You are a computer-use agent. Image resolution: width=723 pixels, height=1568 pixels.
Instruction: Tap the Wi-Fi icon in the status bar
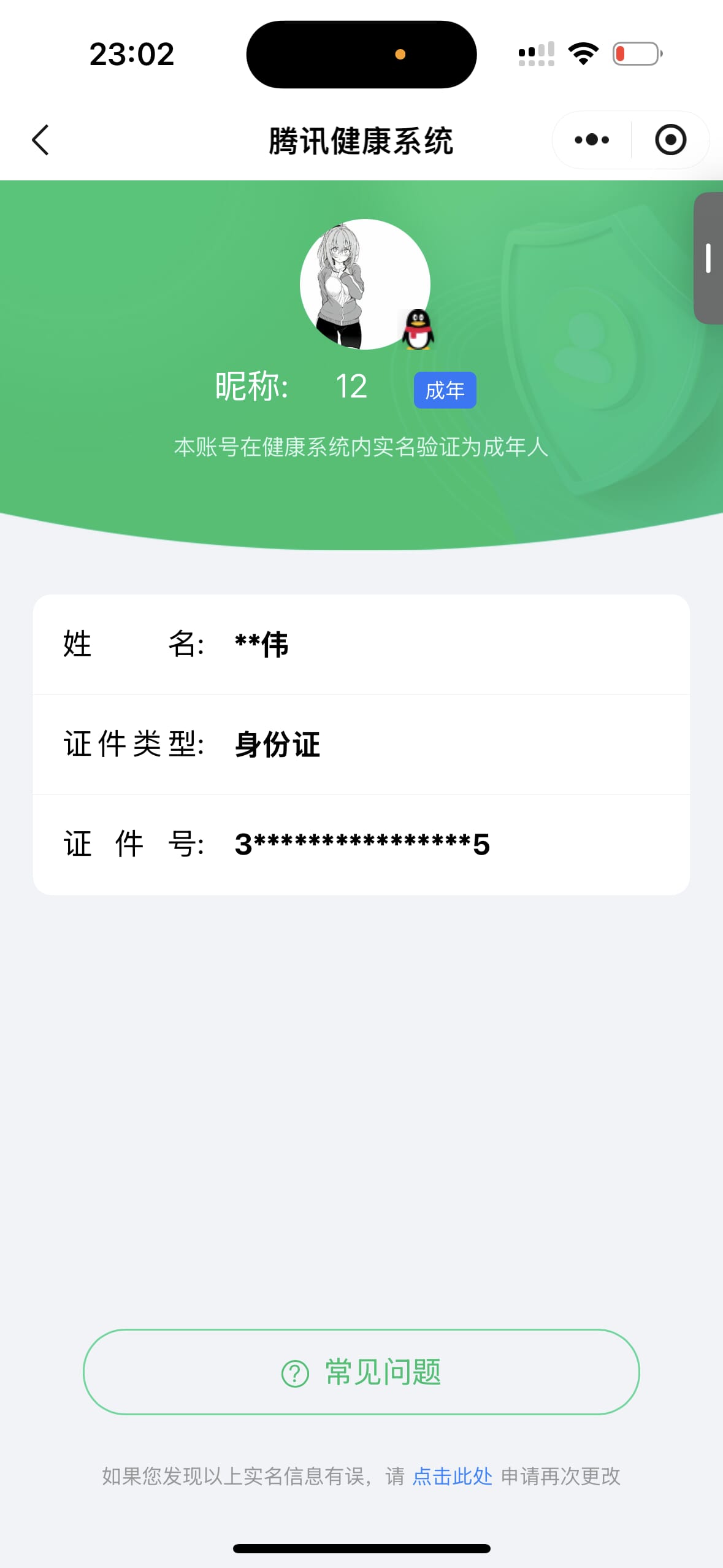click(x=583, y=53)
